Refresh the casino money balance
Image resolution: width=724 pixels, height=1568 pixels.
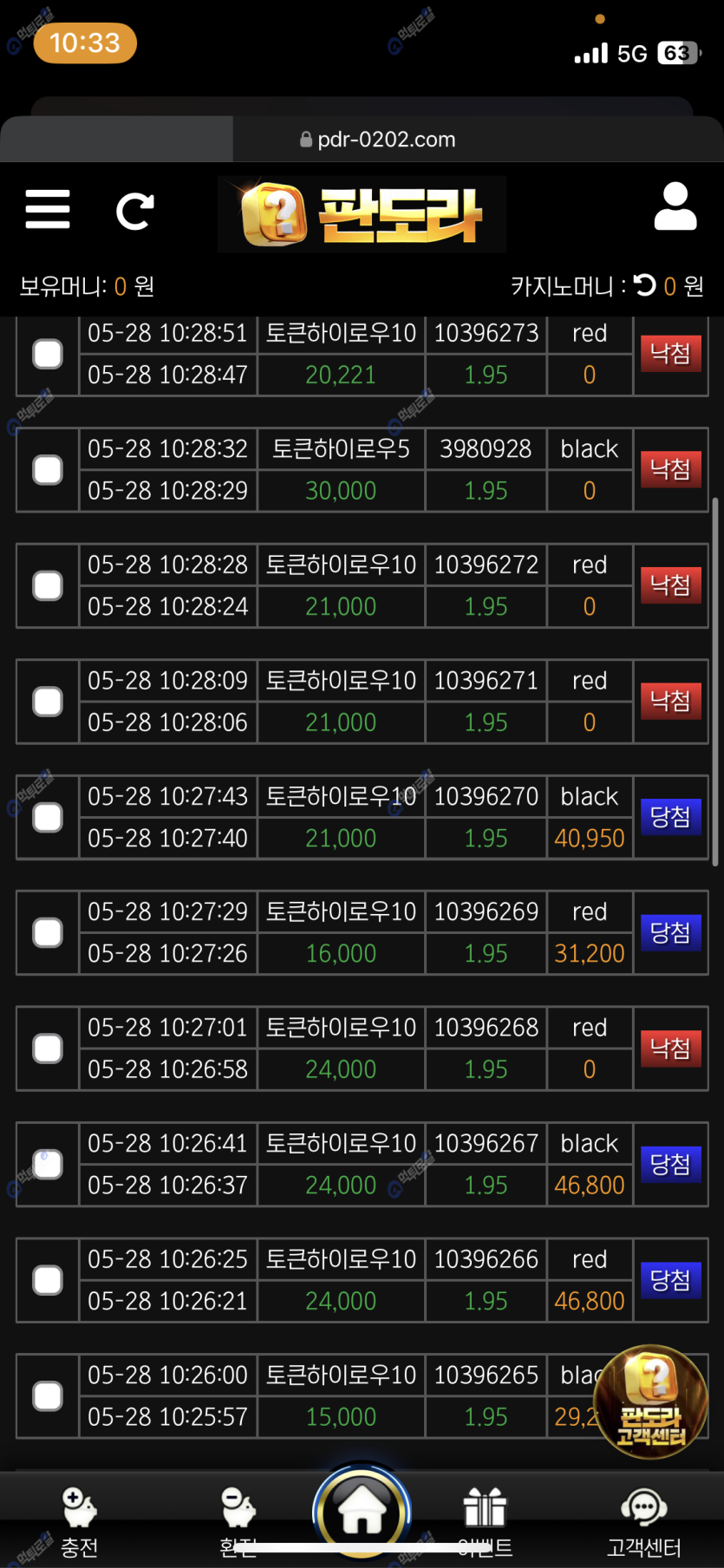coord(644,285)
